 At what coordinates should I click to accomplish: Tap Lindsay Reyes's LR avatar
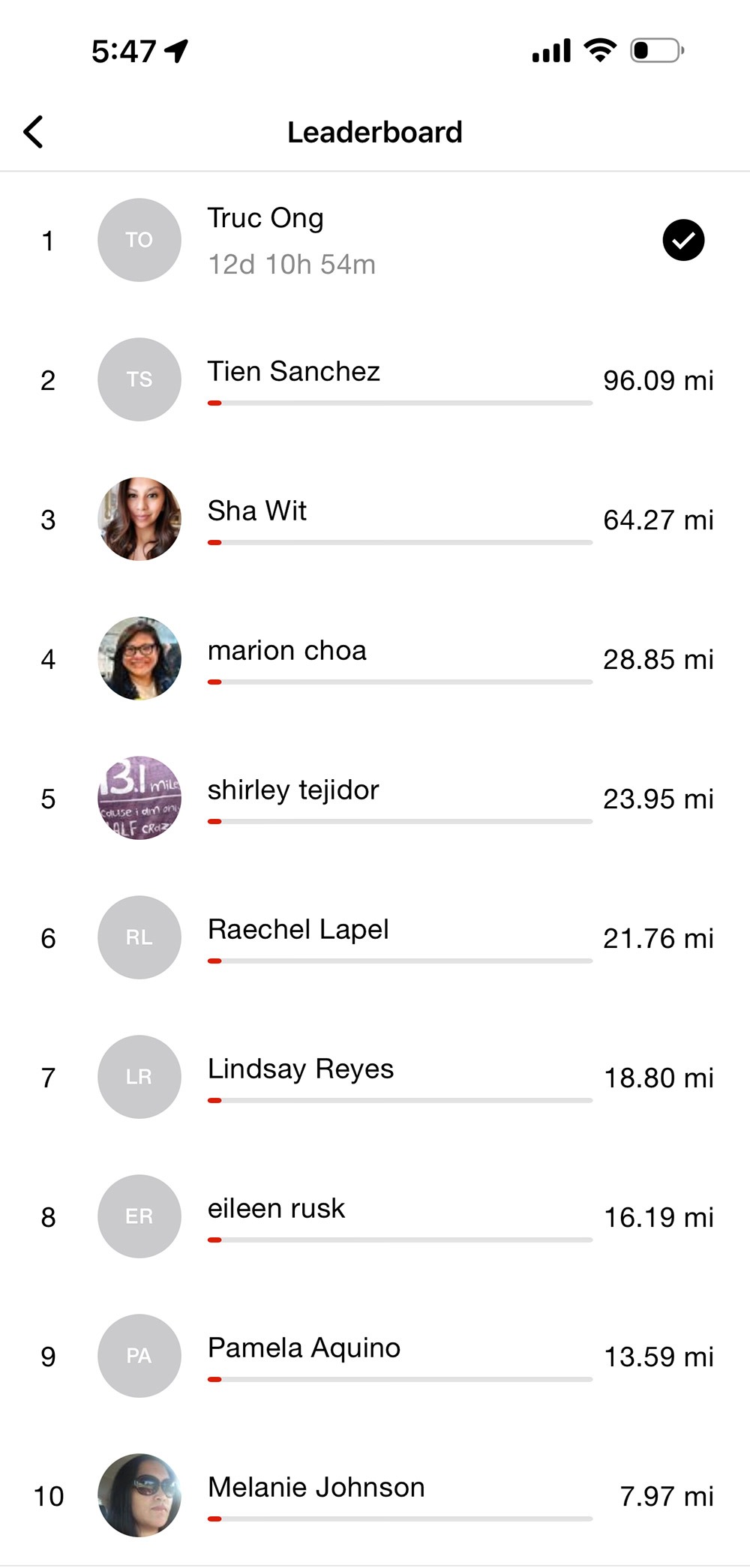(139, 1077)
